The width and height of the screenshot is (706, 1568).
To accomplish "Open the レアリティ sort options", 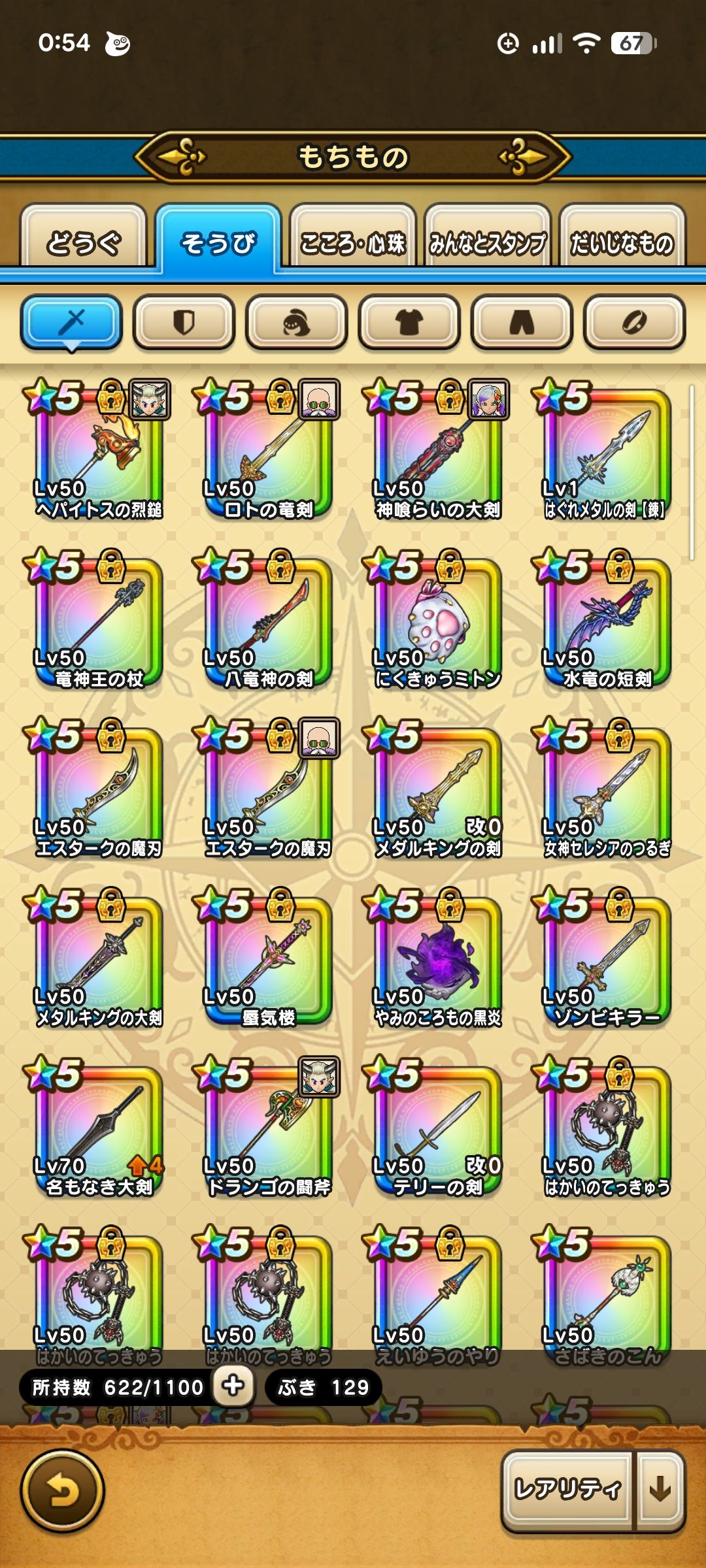I will click(x=567, y=1489).
